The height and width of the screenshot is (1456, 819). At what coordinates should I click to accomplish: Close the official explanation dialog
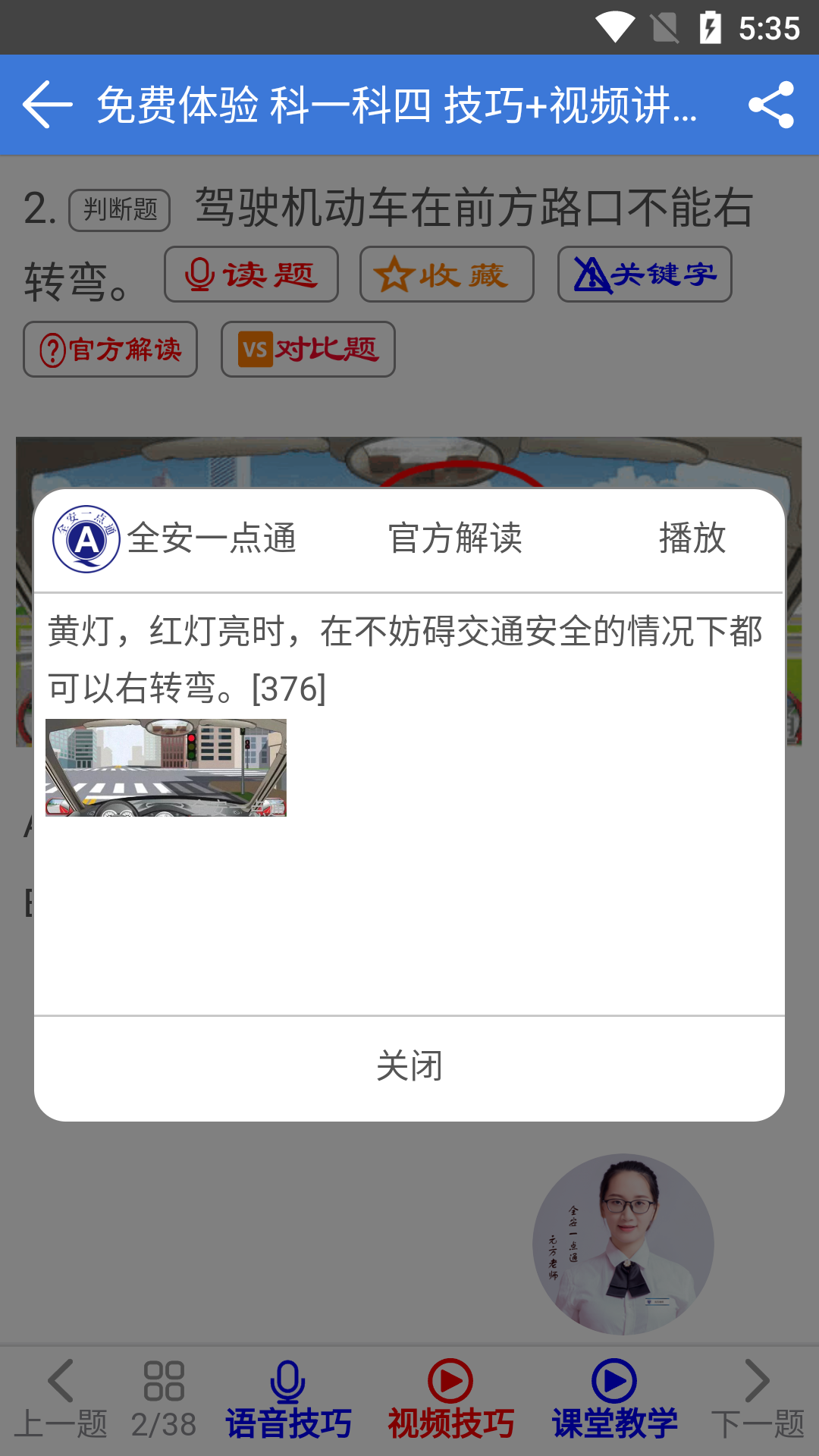click(409, 1066)
